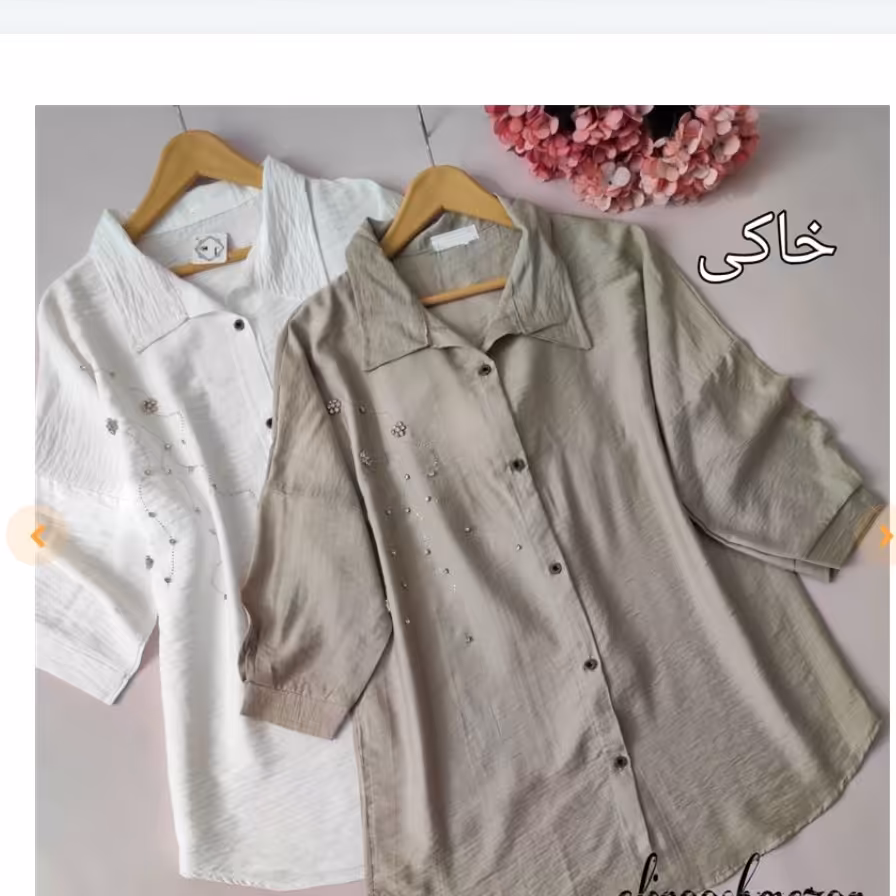Go to the previous product image
Viewport: 896px width, 896px height.
[x=37, y=537]
